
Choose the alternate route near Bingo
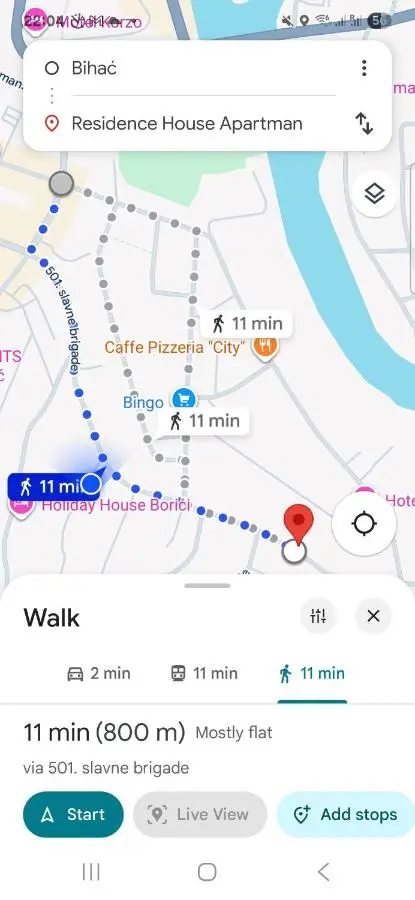click(204, 421)
